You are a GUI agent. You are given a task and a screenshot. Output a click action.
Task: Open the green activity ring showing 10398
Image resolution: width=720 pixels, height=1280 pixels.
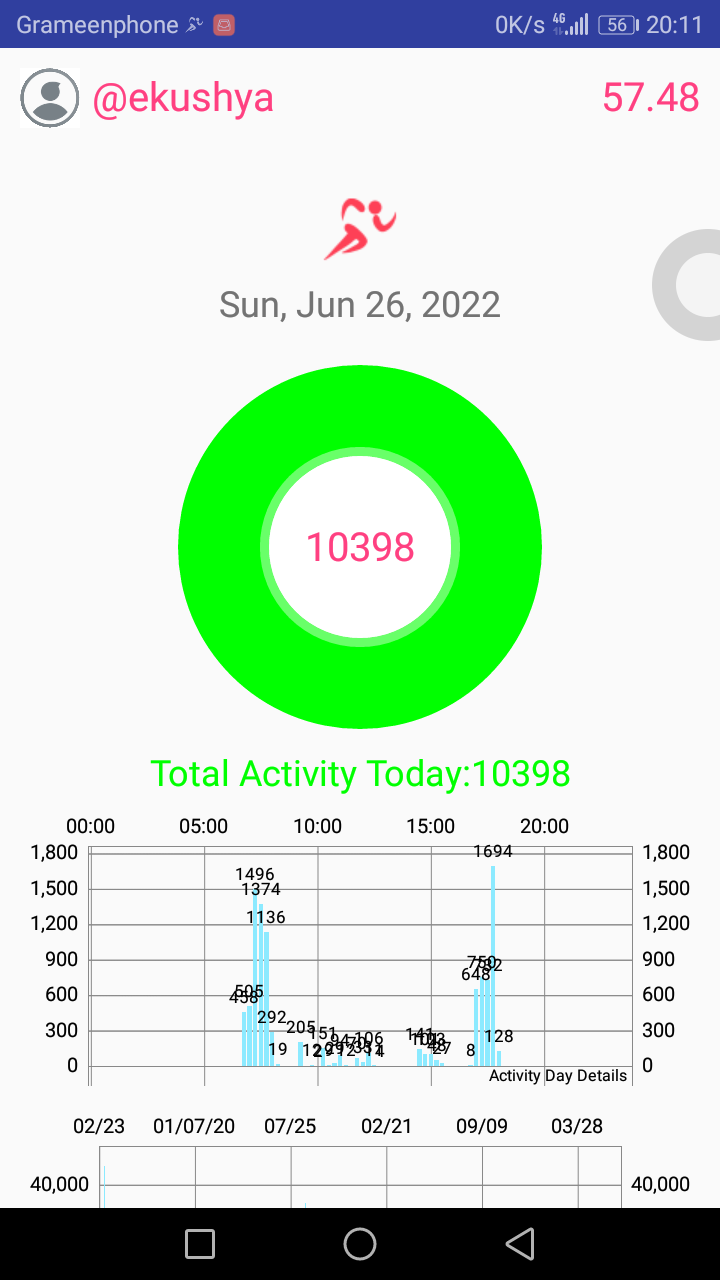[x=360, y=547]
